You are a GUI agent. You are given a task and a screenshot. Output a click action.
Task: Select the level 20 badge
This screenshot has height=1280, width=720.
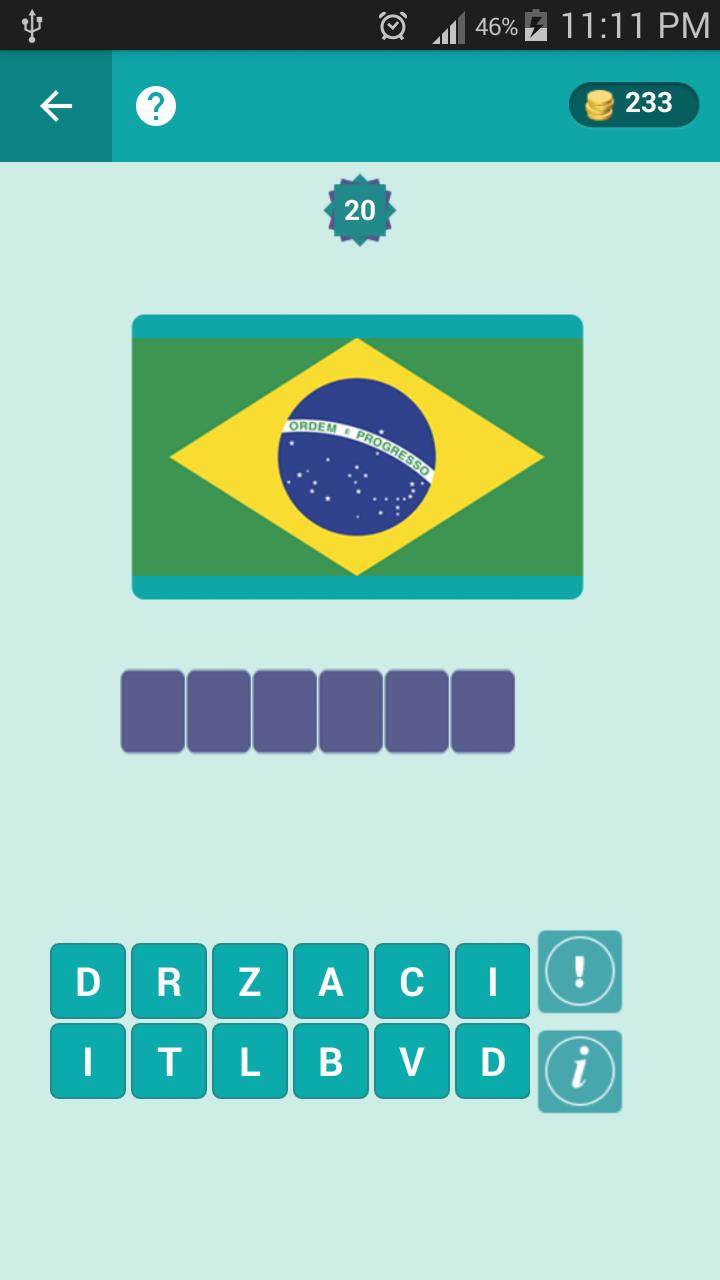[x=360, y=211]
